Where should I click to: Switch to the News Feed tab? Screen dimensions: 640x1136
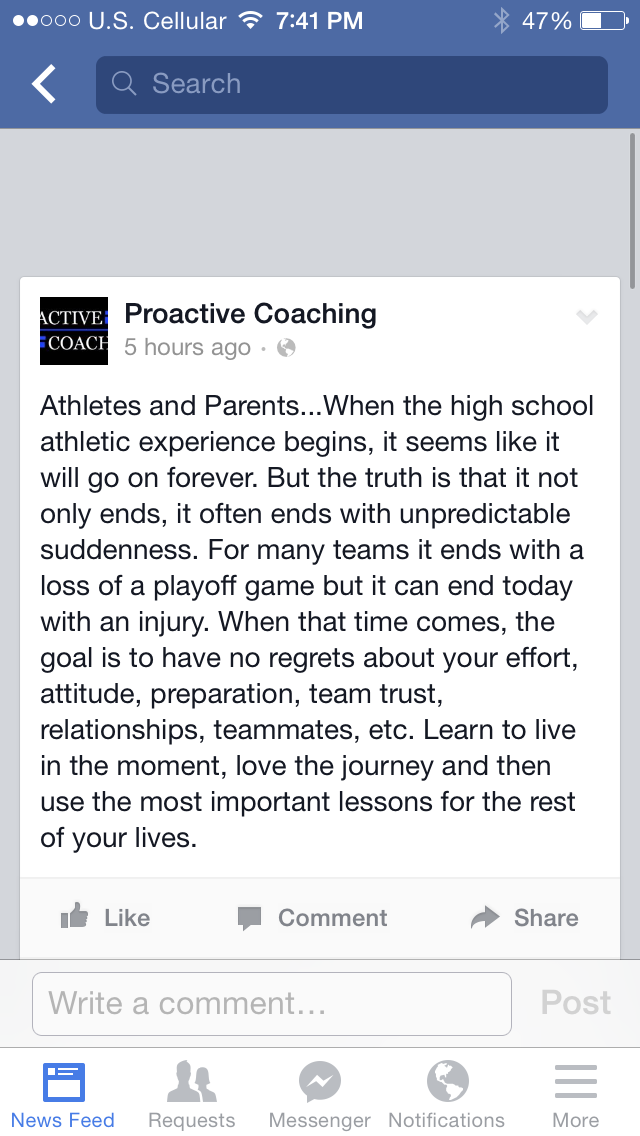pyautogui.click(x=63, y=1095)
